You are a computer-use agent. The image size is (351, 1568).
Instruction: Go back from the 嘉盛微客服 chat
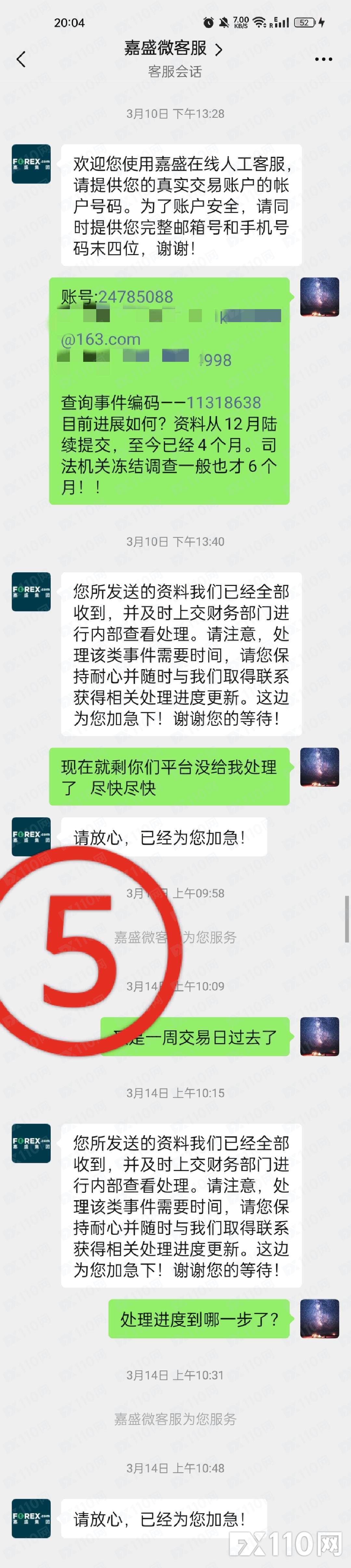tap(21, 59)
